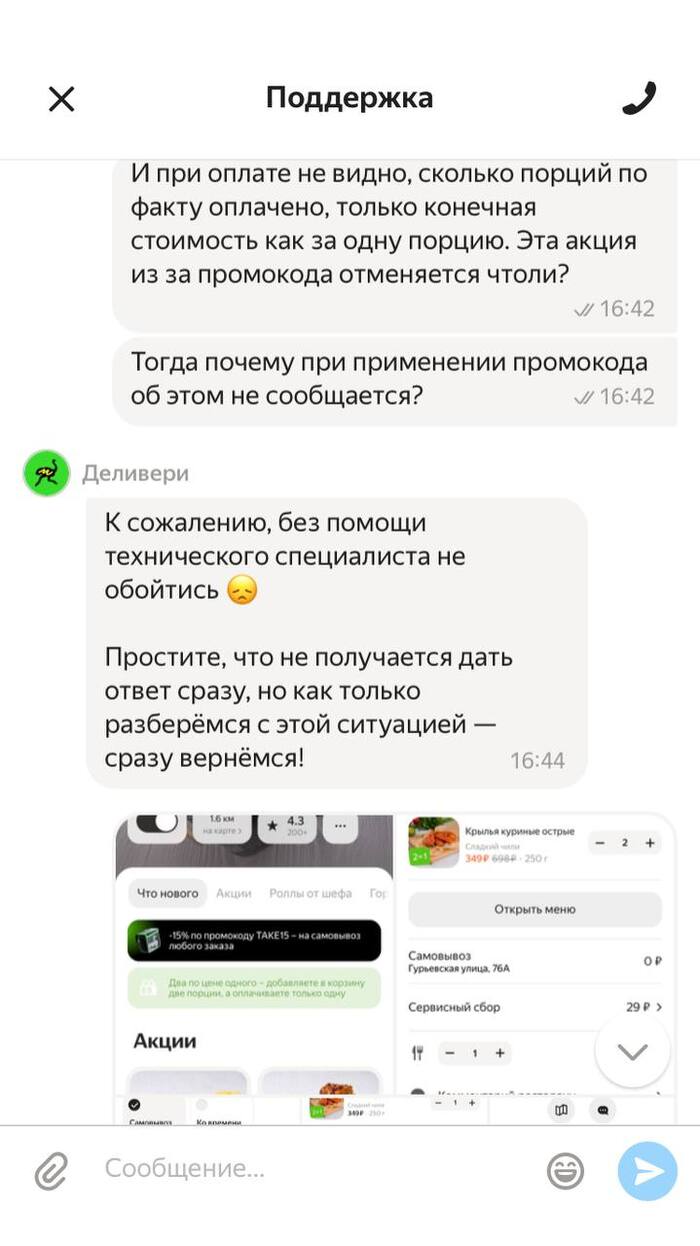Send the message

pos(647,1170)
